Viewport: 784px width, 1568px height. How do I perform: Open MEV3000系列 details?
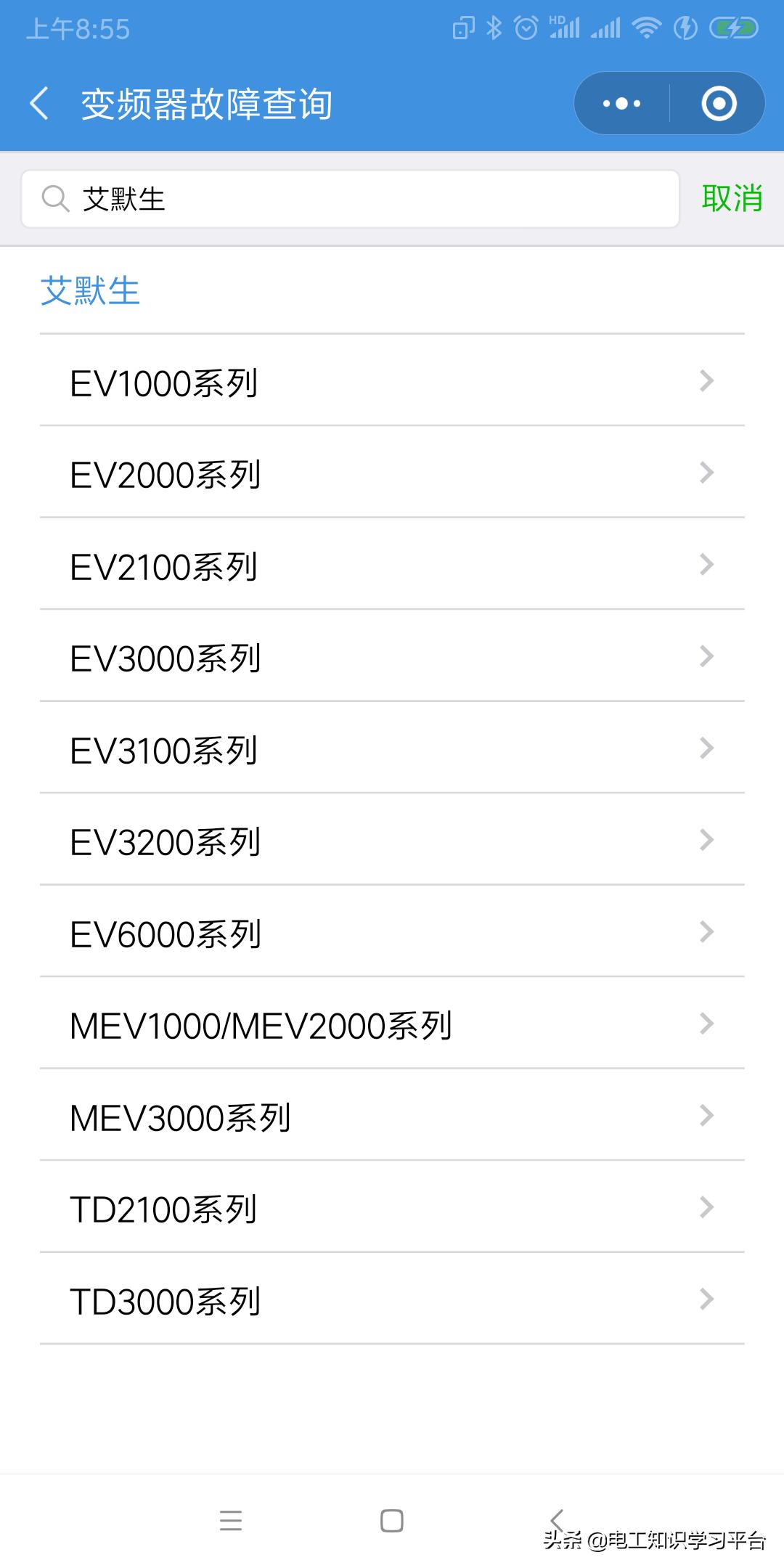pos(392,1116)
